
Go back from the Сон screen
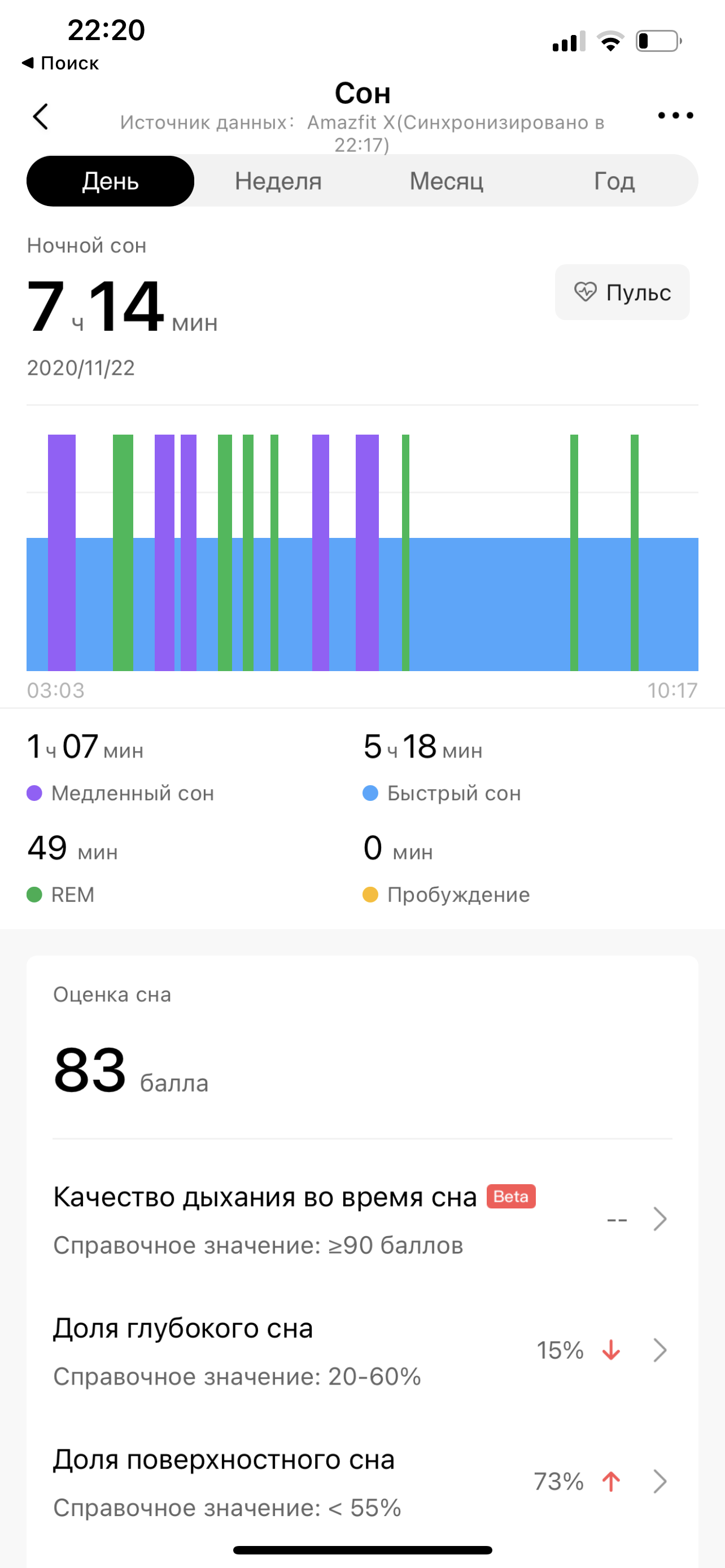tap(41, 116)
